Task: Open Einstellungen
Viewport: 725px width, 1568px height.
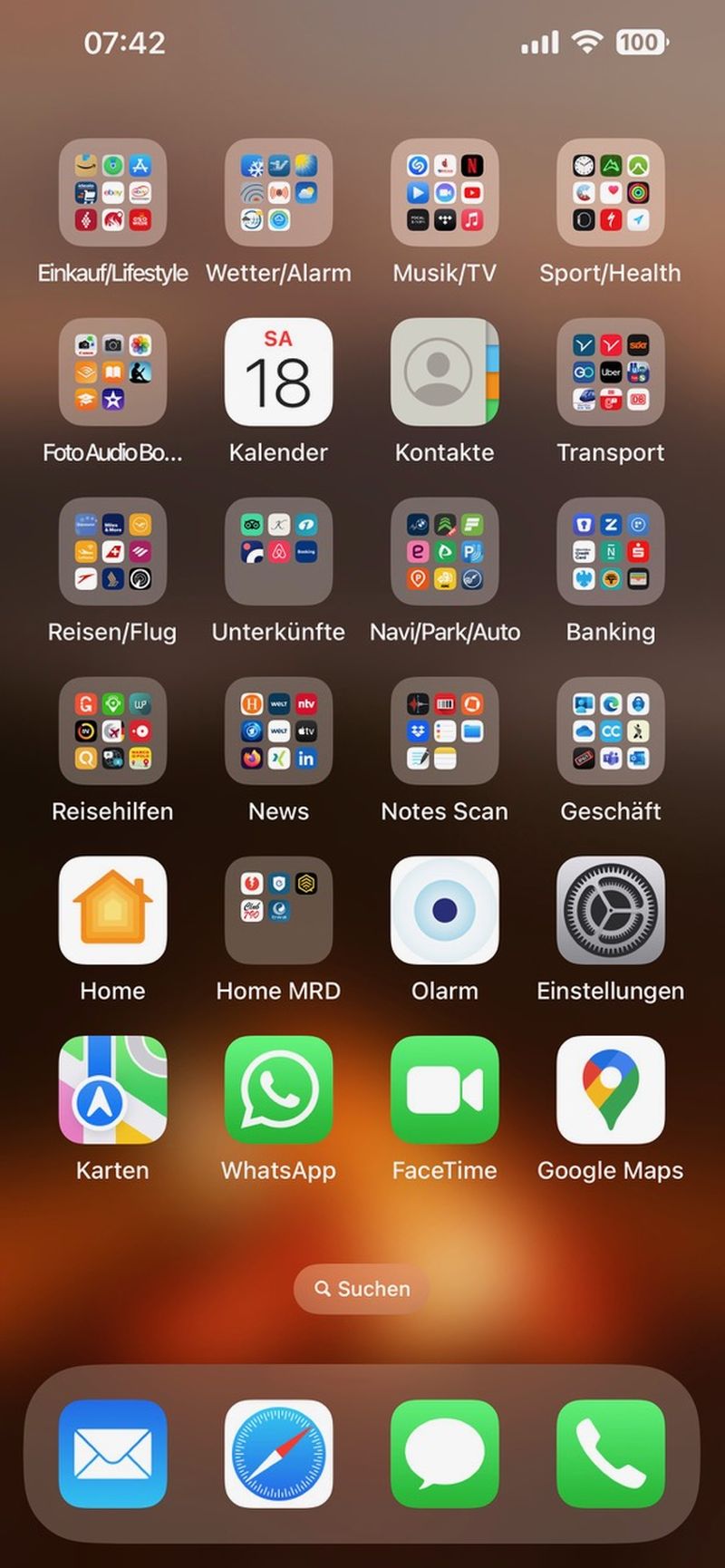Action: tap(610, 910)
